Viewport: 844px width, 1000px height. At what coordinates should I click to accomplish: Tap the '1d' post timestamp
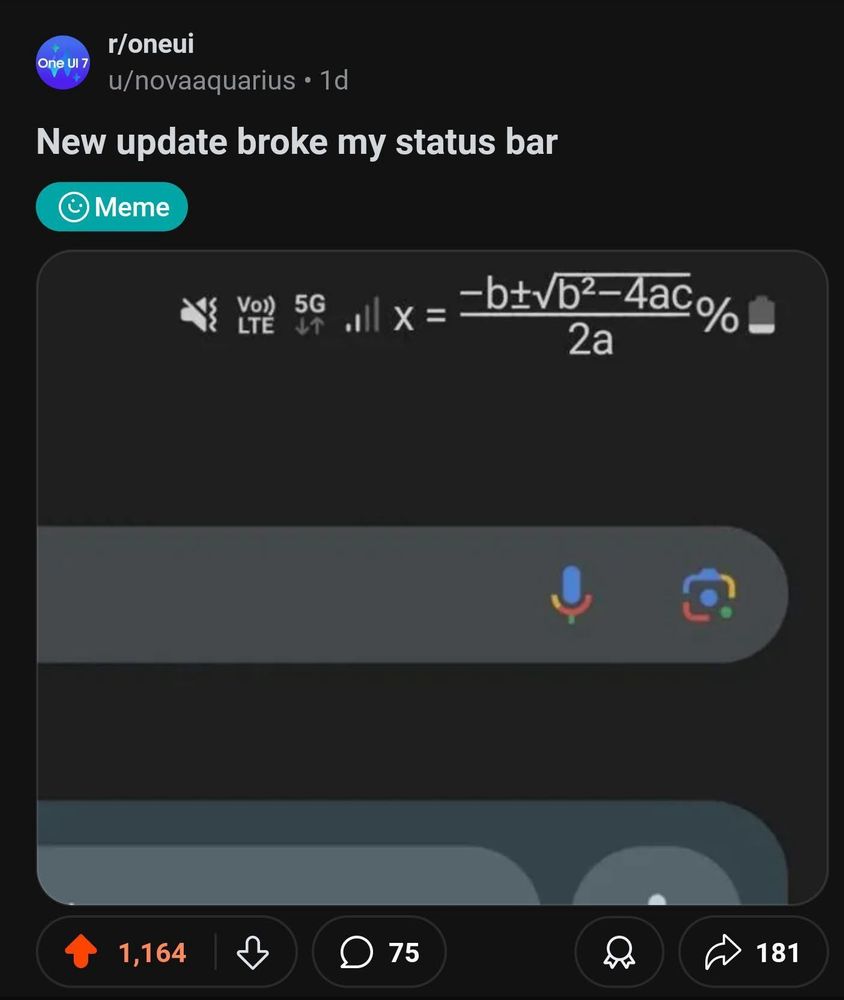pyautogui.click(x=333, y=81)
